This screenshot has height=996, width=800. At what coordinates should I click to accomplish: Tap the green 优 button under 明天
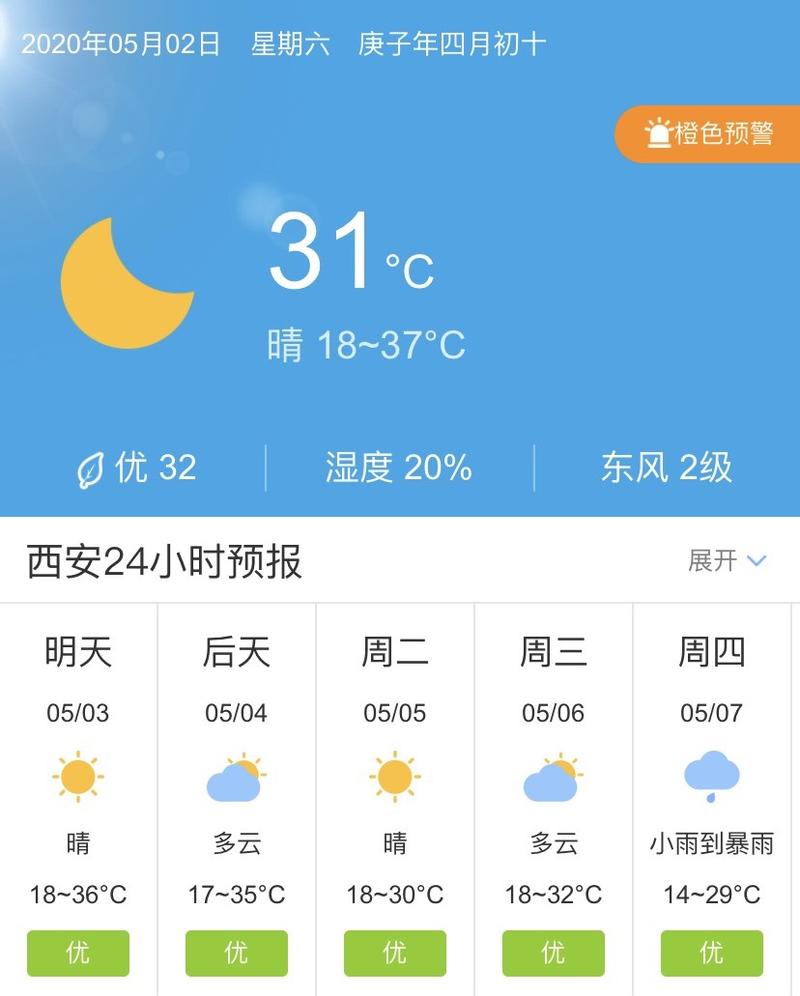coord(78,953)
